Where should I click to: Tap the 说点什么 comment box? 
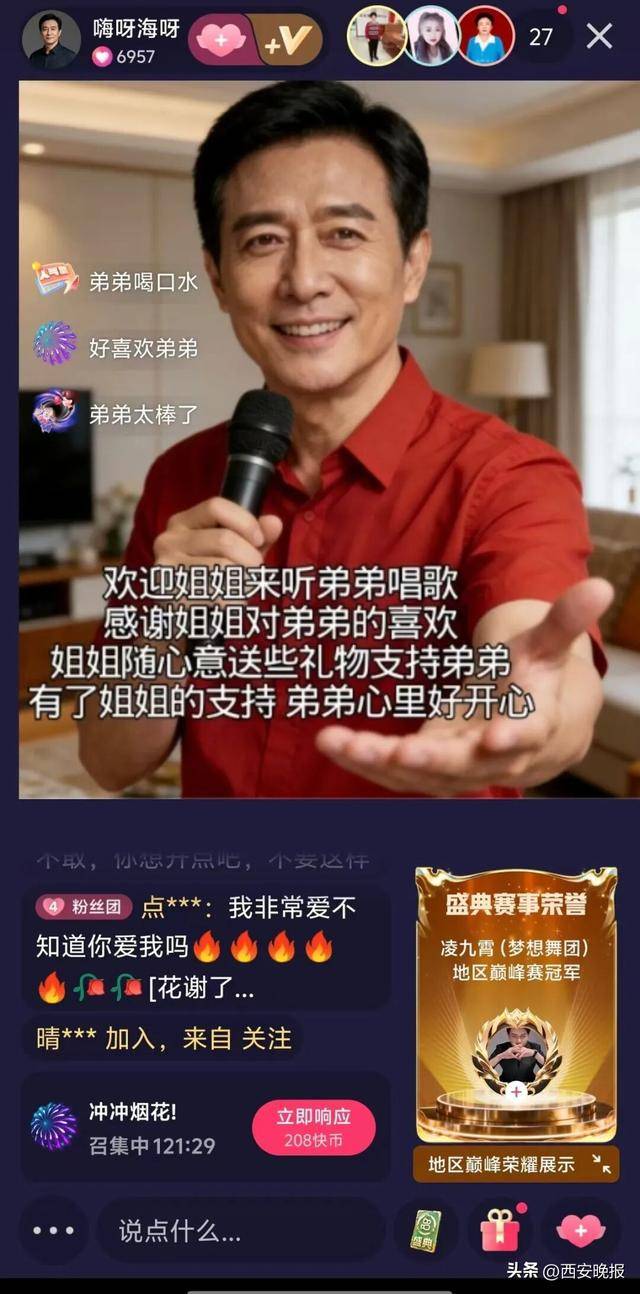coord(240,1231)
